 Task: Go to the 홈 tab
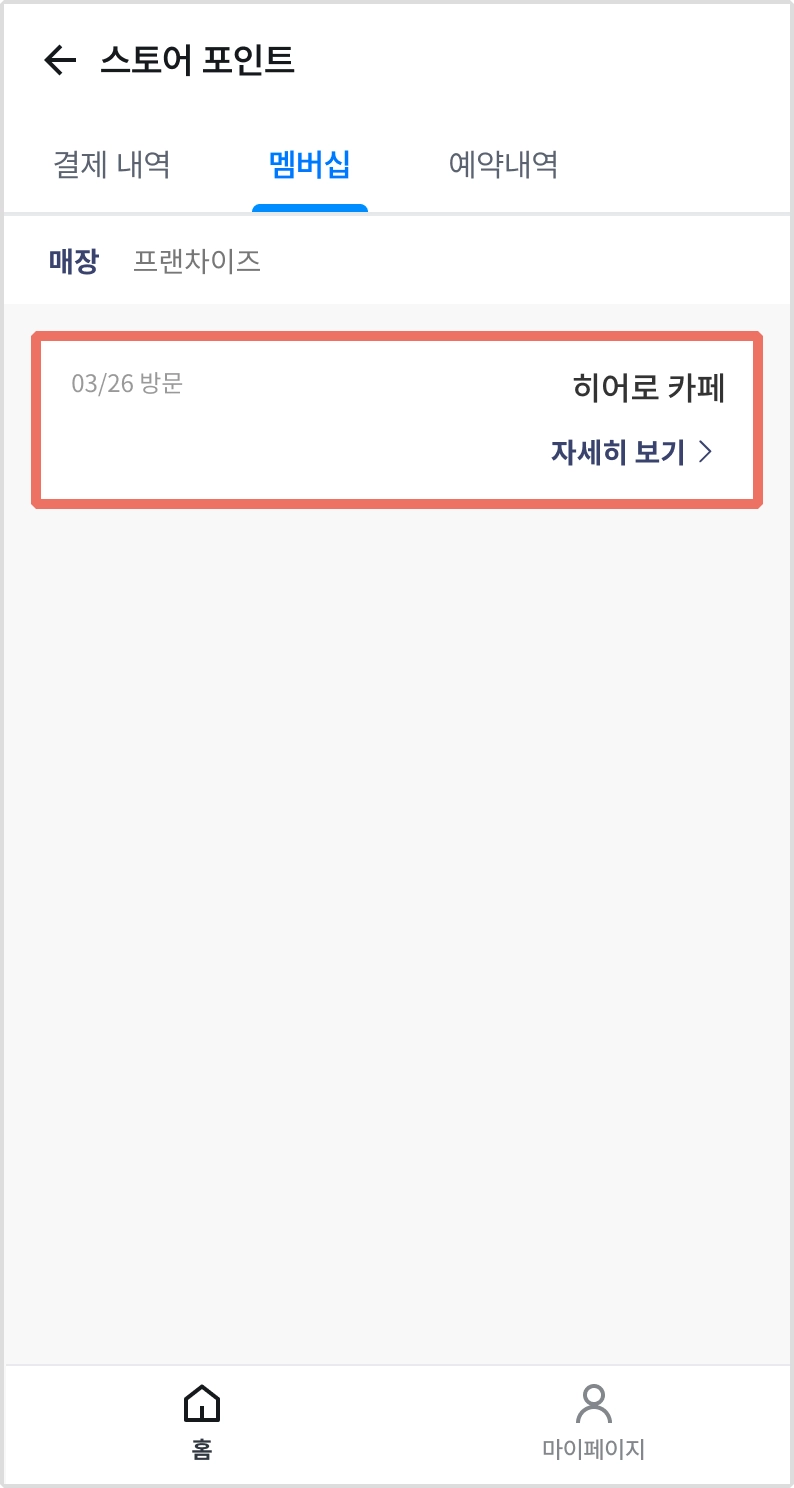tap(202, 1422)
